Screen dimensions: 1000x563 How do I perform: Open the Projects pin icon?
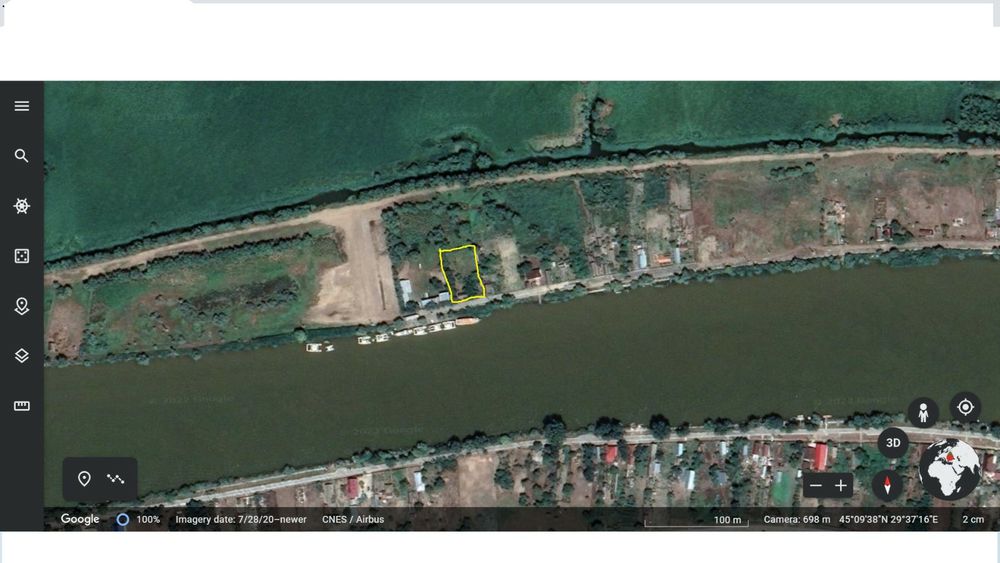click(22, 306)
